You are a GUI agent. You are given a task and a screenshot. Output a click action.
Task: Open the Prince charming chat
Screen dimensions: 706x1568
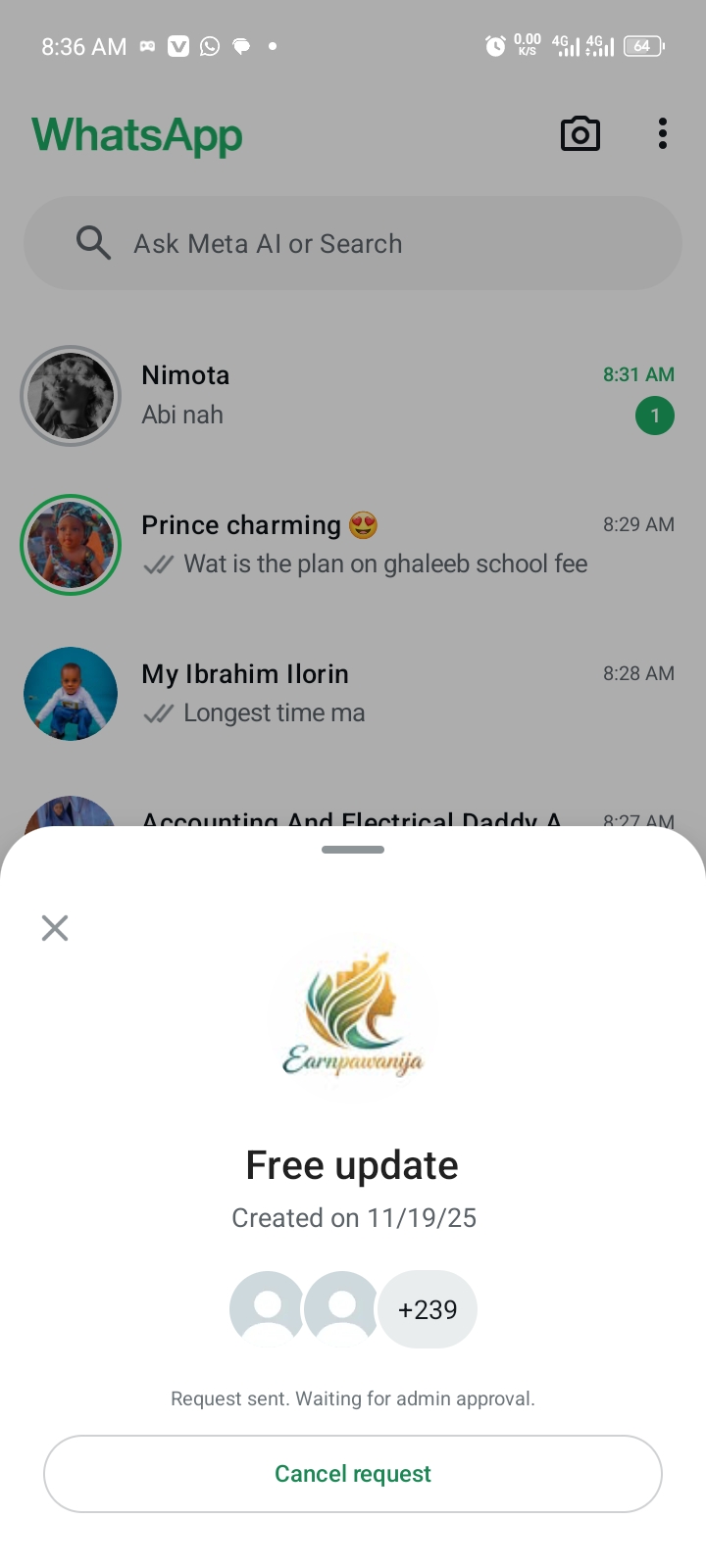point(373,544)
